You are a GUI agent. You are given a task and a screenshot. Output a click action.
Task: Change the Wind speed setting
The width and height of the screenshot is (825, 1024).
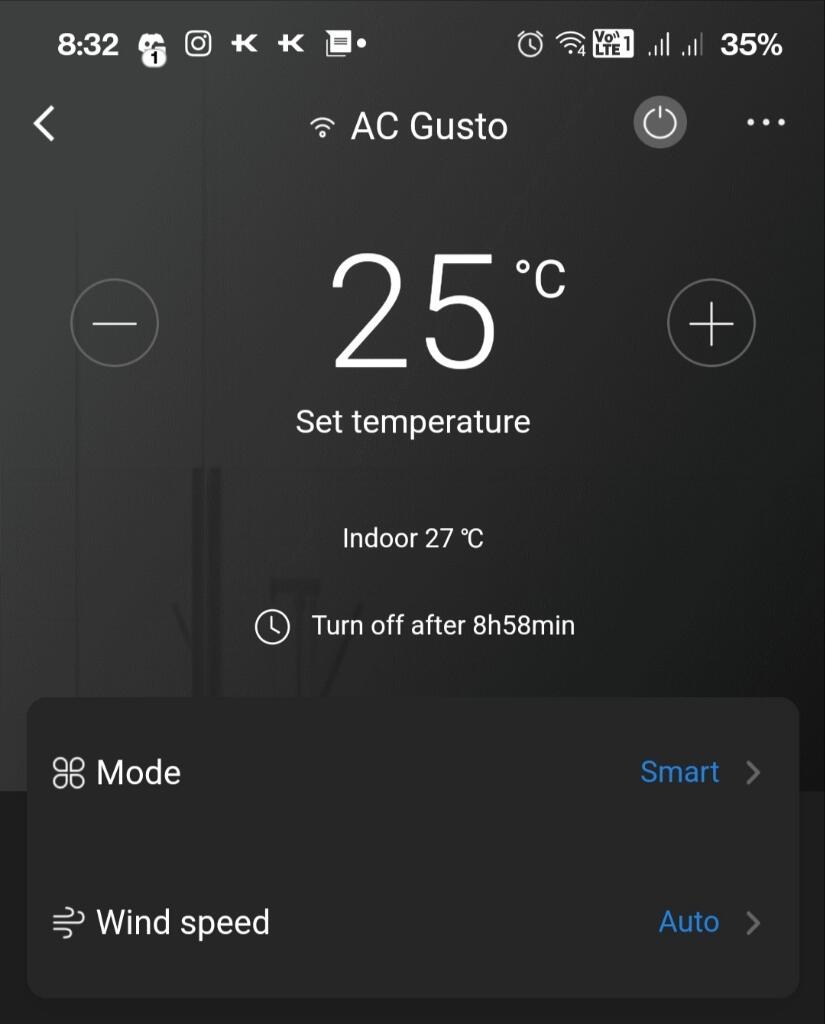[412, 922]
